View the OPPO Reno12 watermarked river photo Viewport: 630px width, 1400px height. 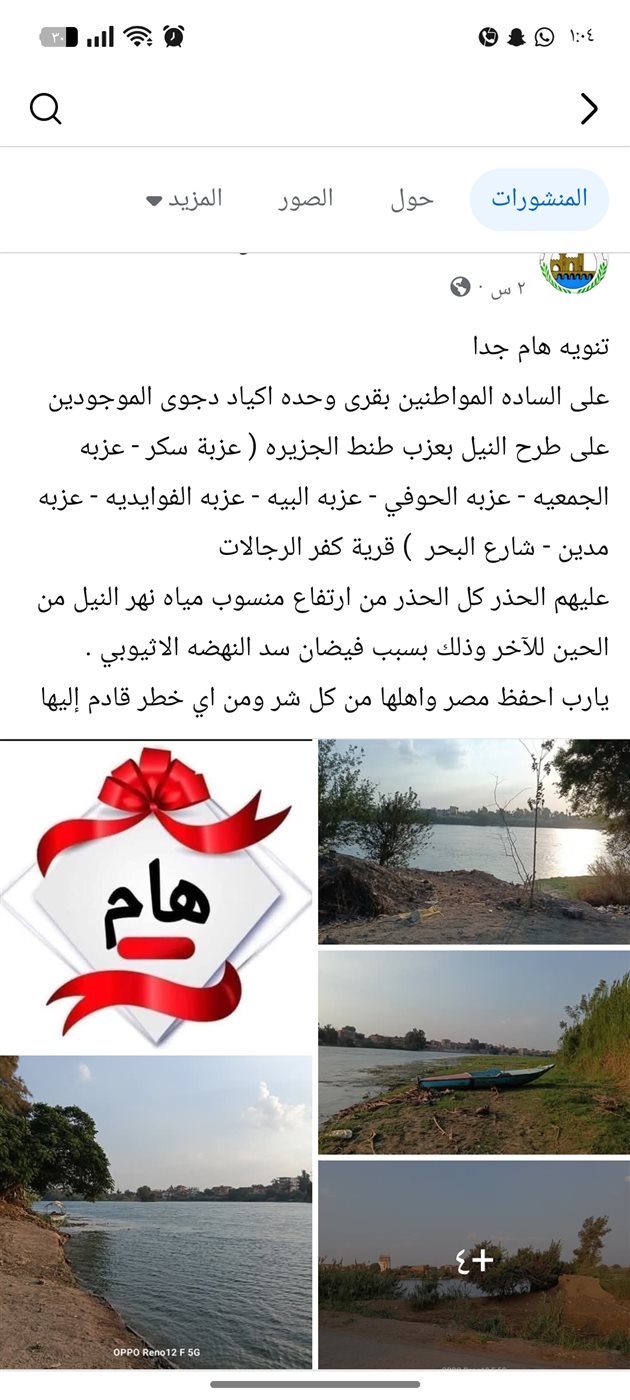click(157, 1212)
